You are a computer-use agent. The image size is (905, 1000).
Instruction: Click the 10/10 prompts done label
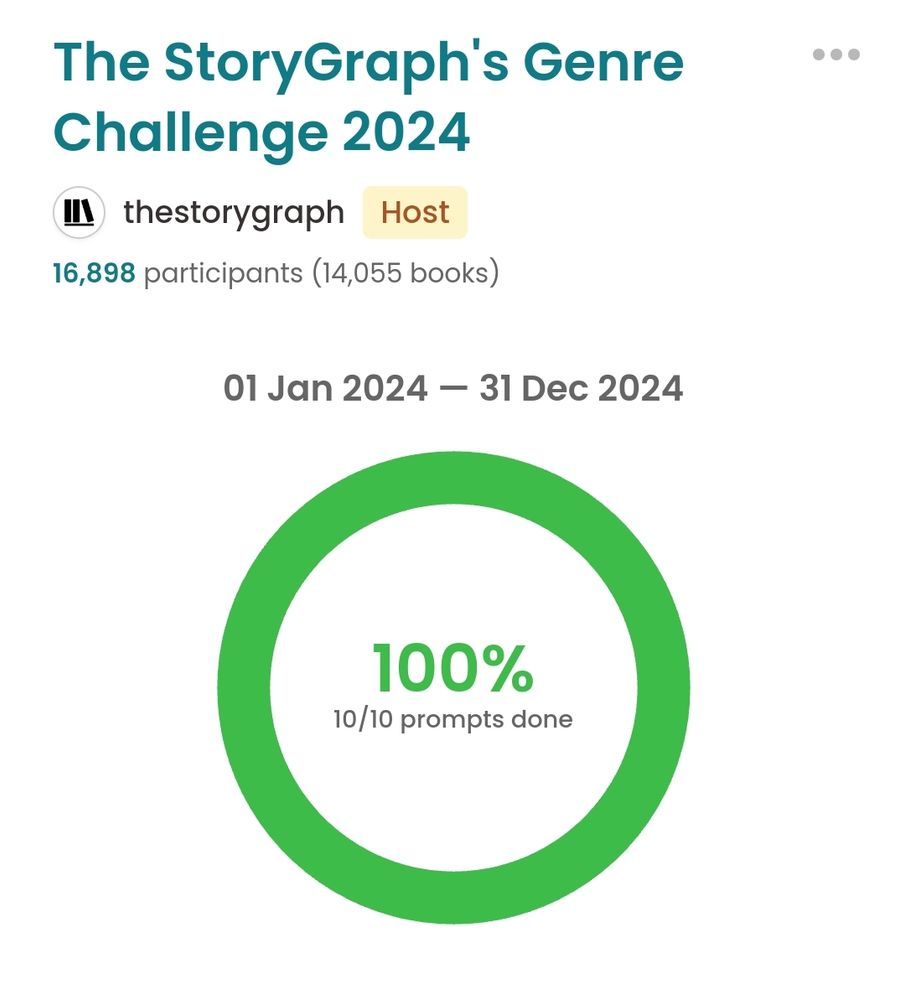(x=452, y=718)
